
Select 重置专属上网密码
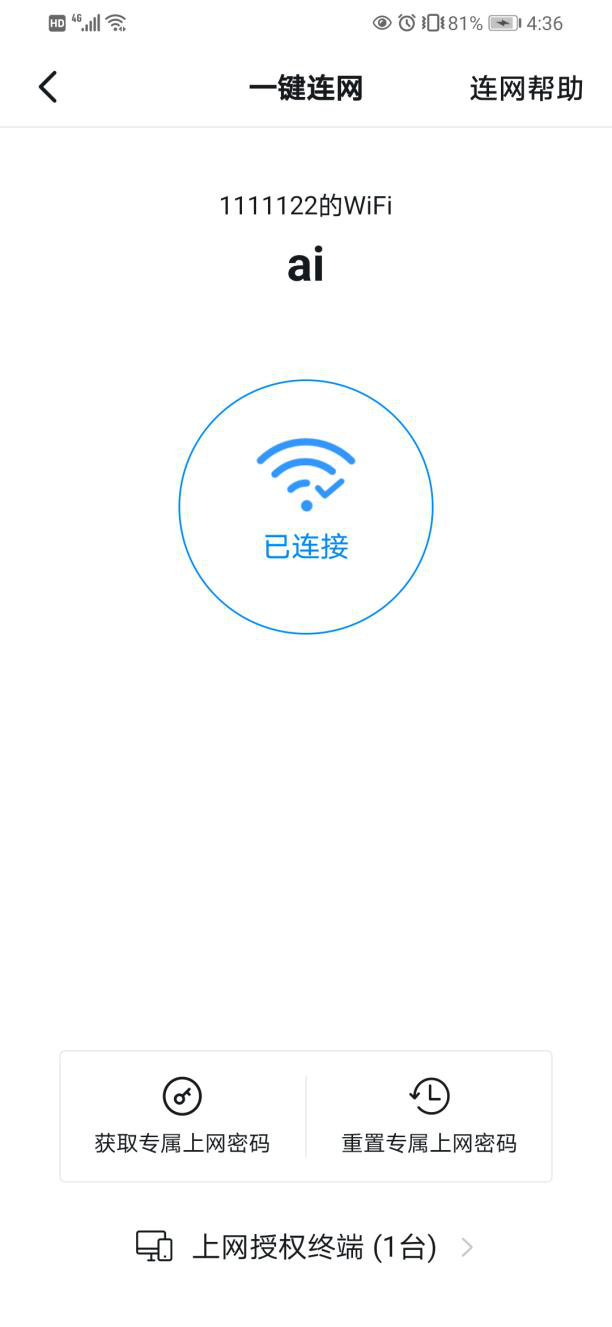pyautogui.click(x=429, y=1116)
